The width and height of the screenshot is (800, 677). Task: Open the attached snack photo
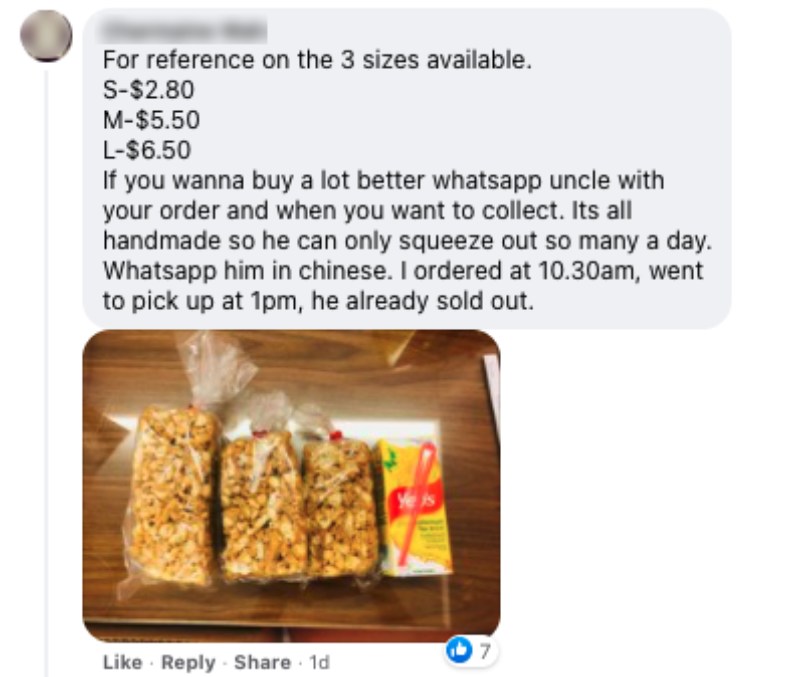click(291, 485)
